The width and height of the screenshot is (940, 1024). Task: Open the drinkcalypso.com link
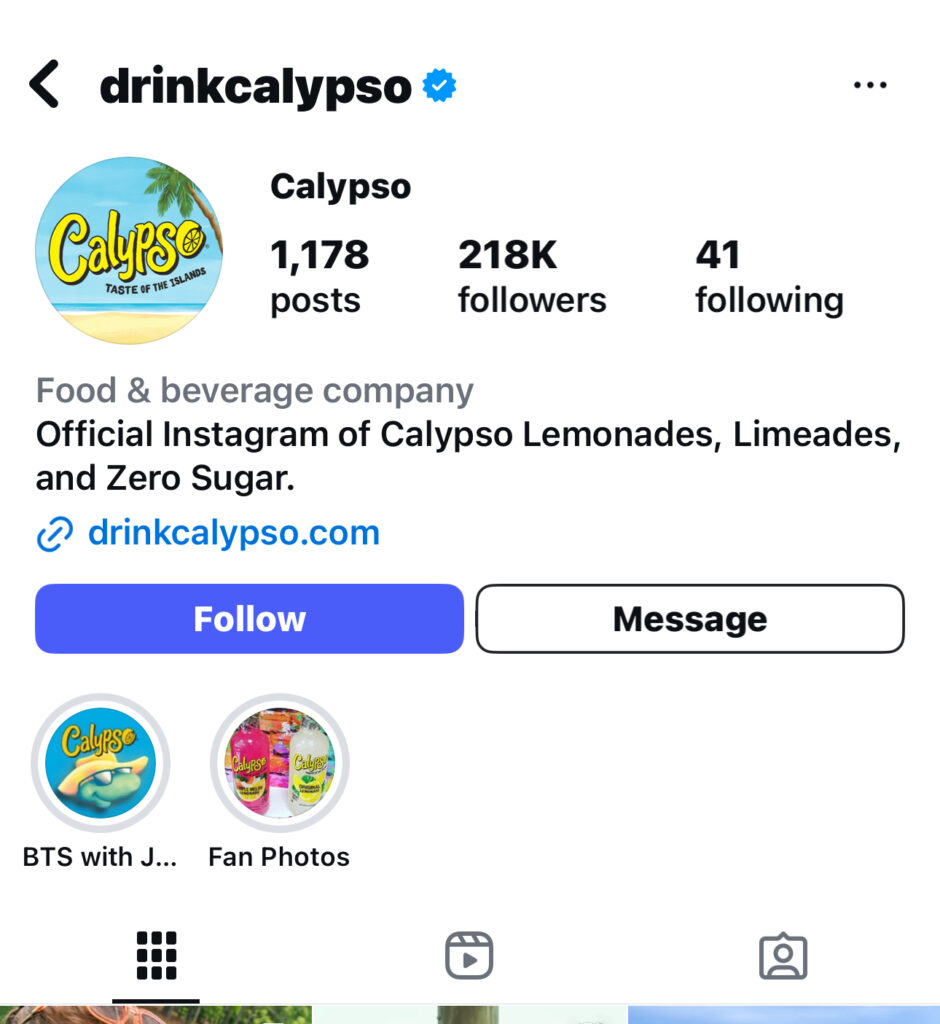[233, 532]
